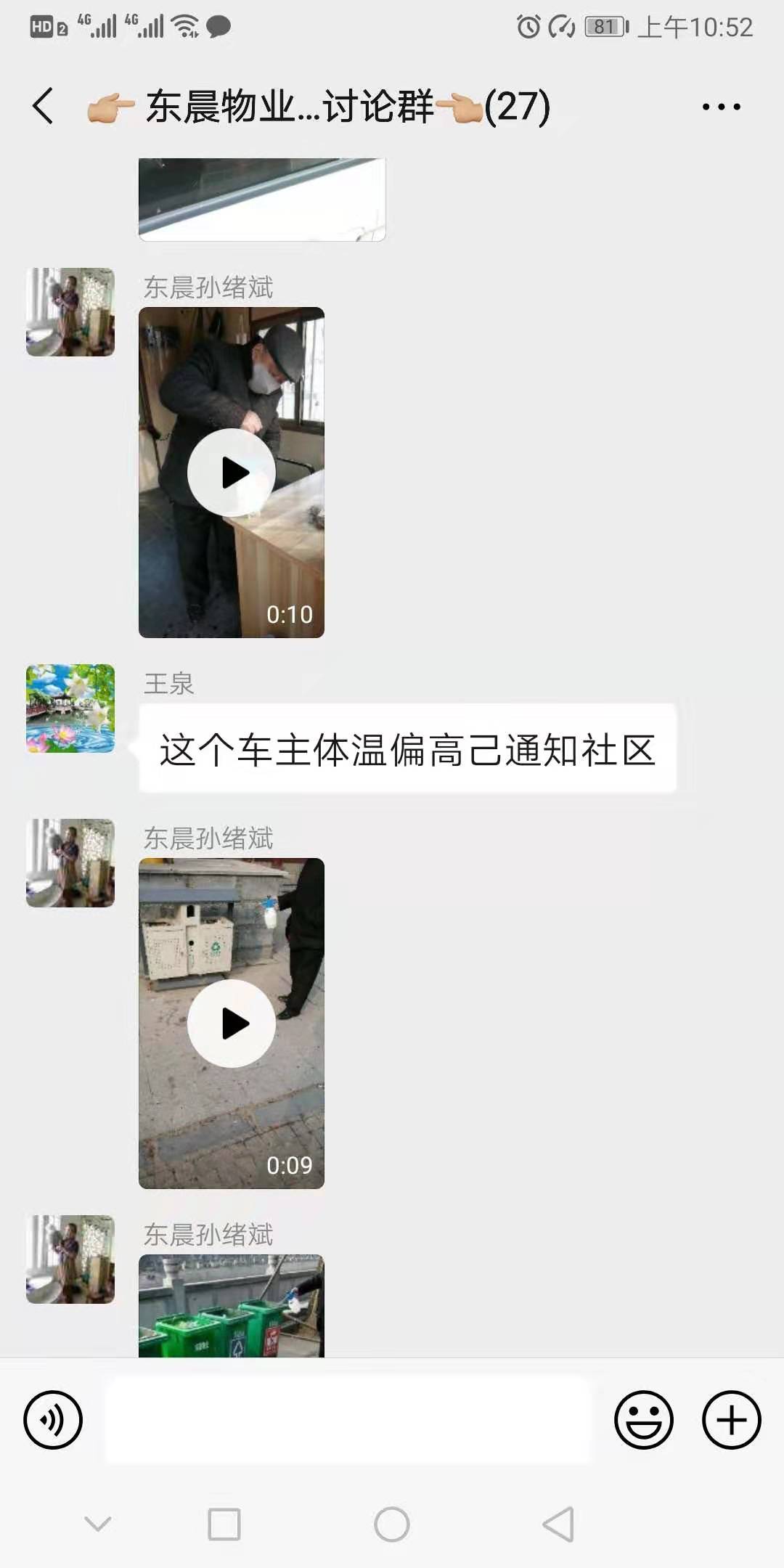This screenshot has width=784, height=1568.
Task: Open the emoji picker
Action: tap(643, 1420)
